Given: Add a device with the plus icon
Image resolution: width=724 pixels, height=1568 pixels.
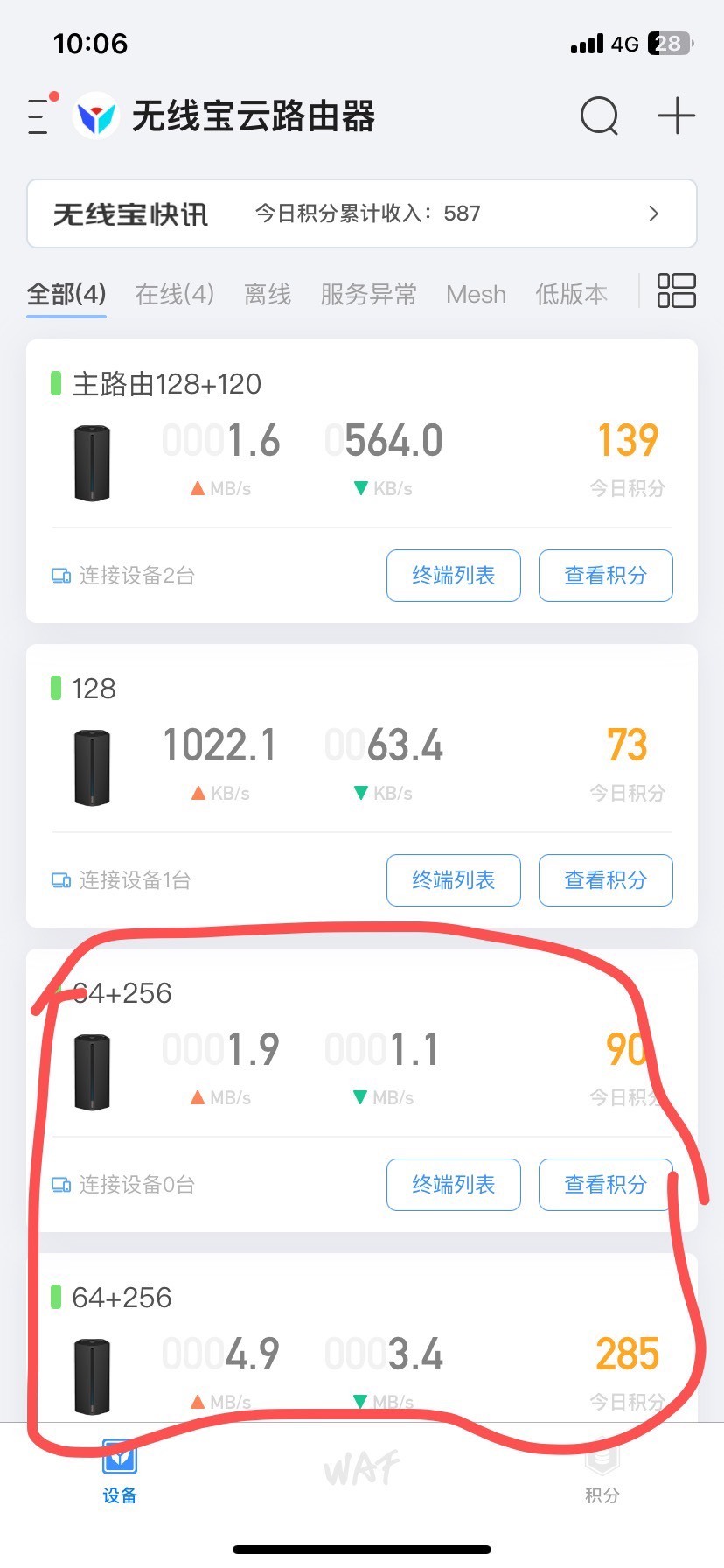Looking at the screenshot, I should pyautogui.click(x=676, y=115).
